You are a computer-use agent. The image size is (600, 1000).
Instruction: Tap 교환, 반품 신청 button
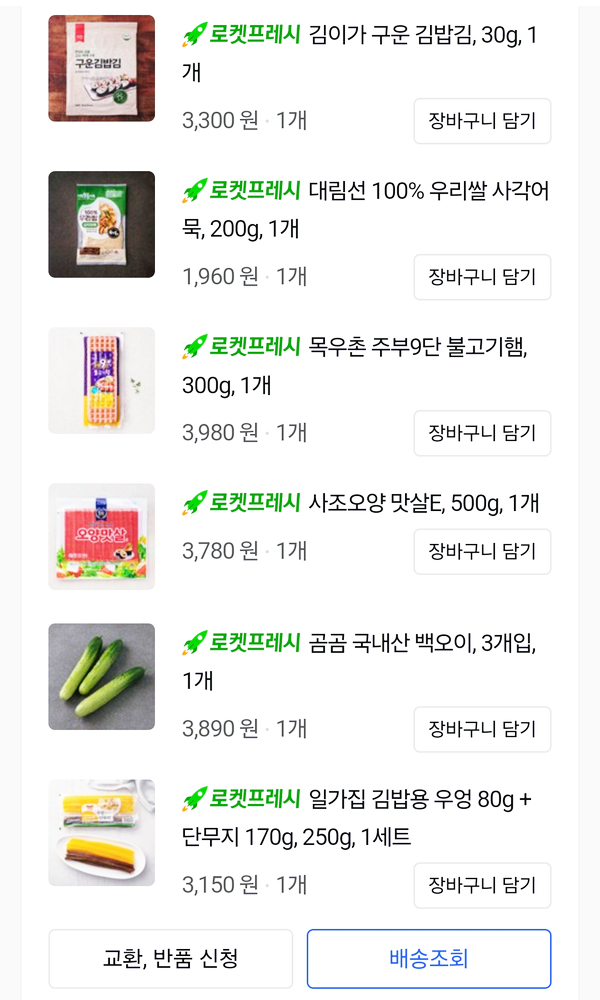point(171,959)
